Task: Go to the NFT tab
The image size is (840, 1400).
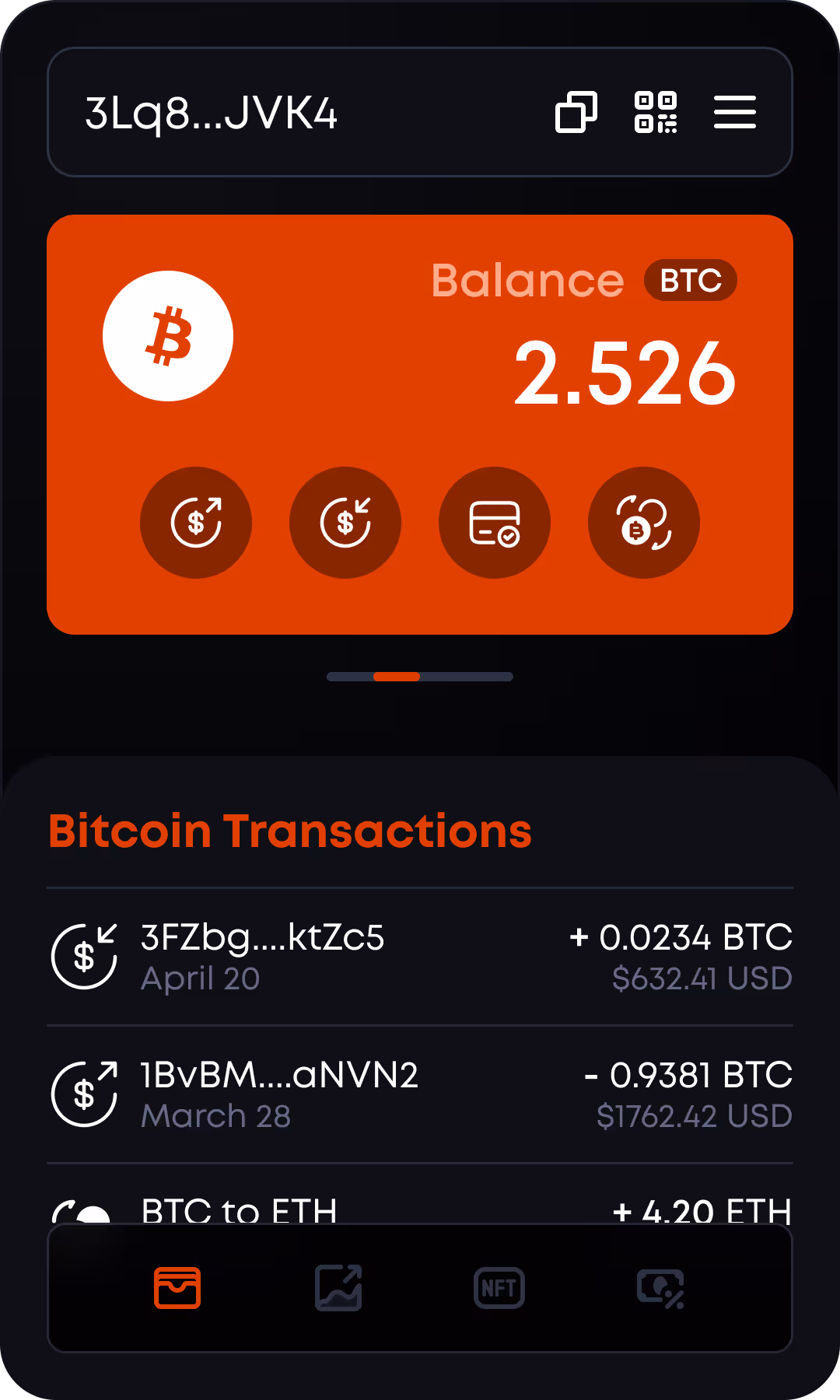Action: pyautogui.click(x=499, y=1288)
